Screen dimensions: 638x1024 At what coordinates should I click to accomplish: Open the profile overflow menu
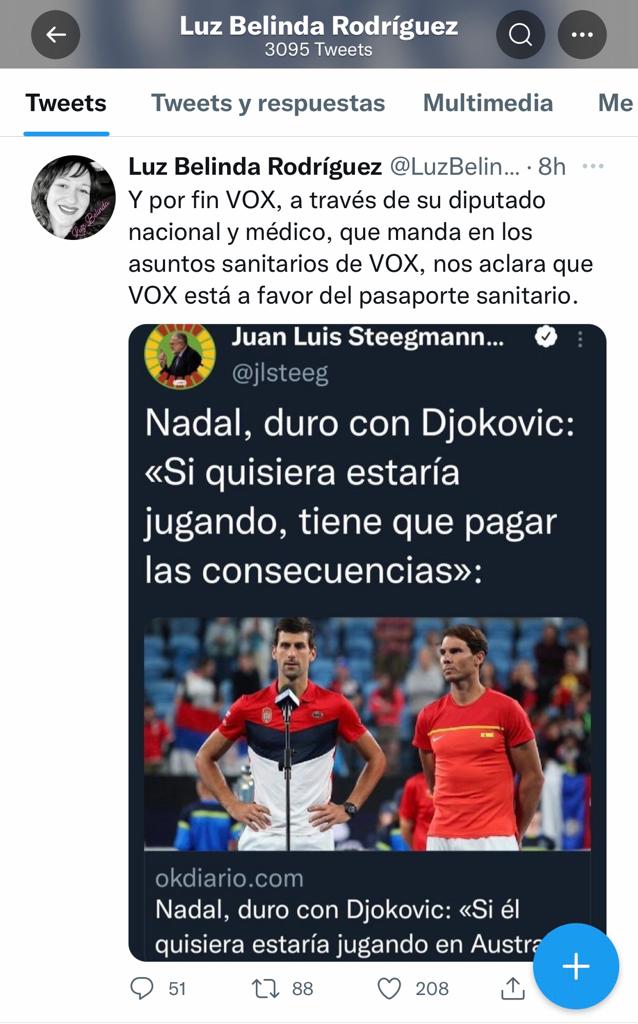pyautogui.click(x=582, y=35)
